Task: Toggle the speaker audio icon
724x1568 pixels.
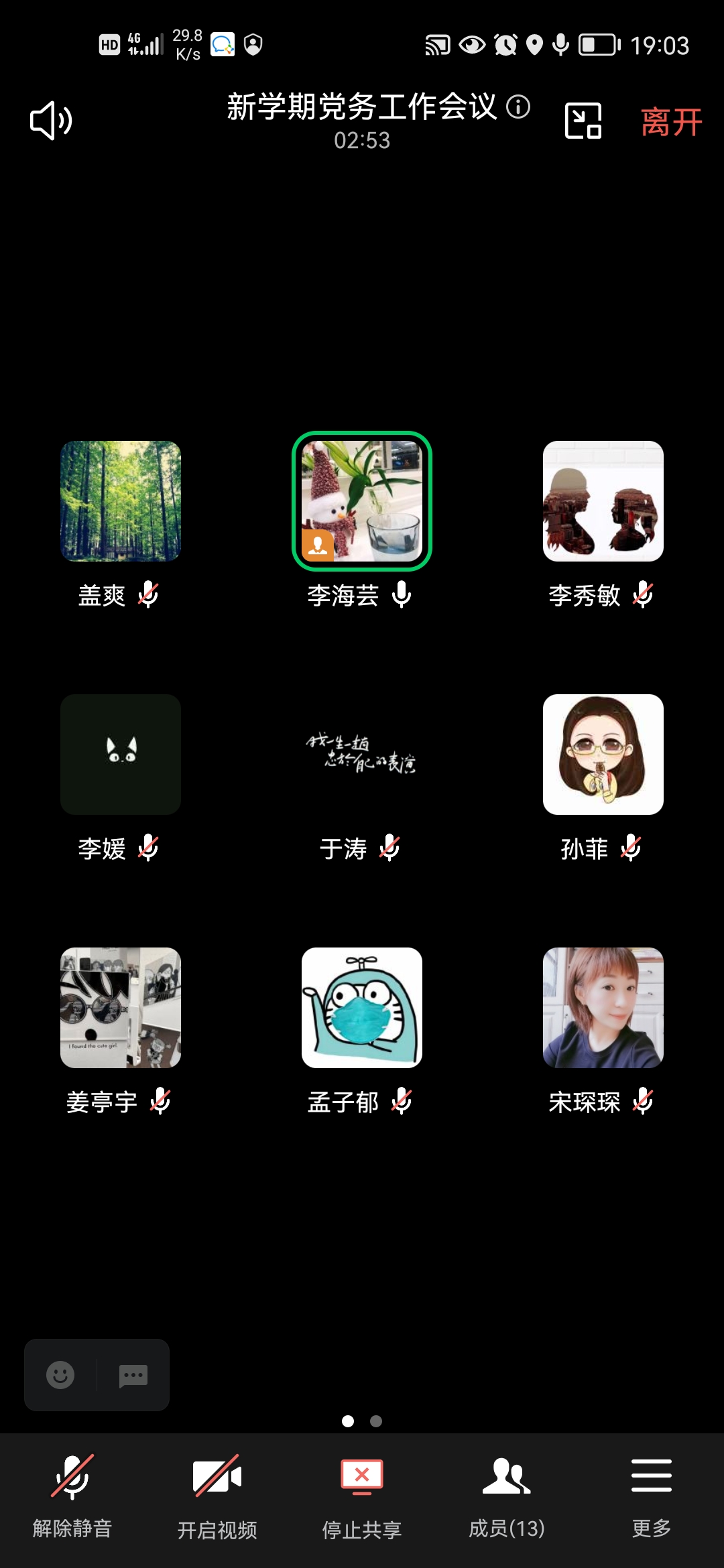Action: pos(51,121)
